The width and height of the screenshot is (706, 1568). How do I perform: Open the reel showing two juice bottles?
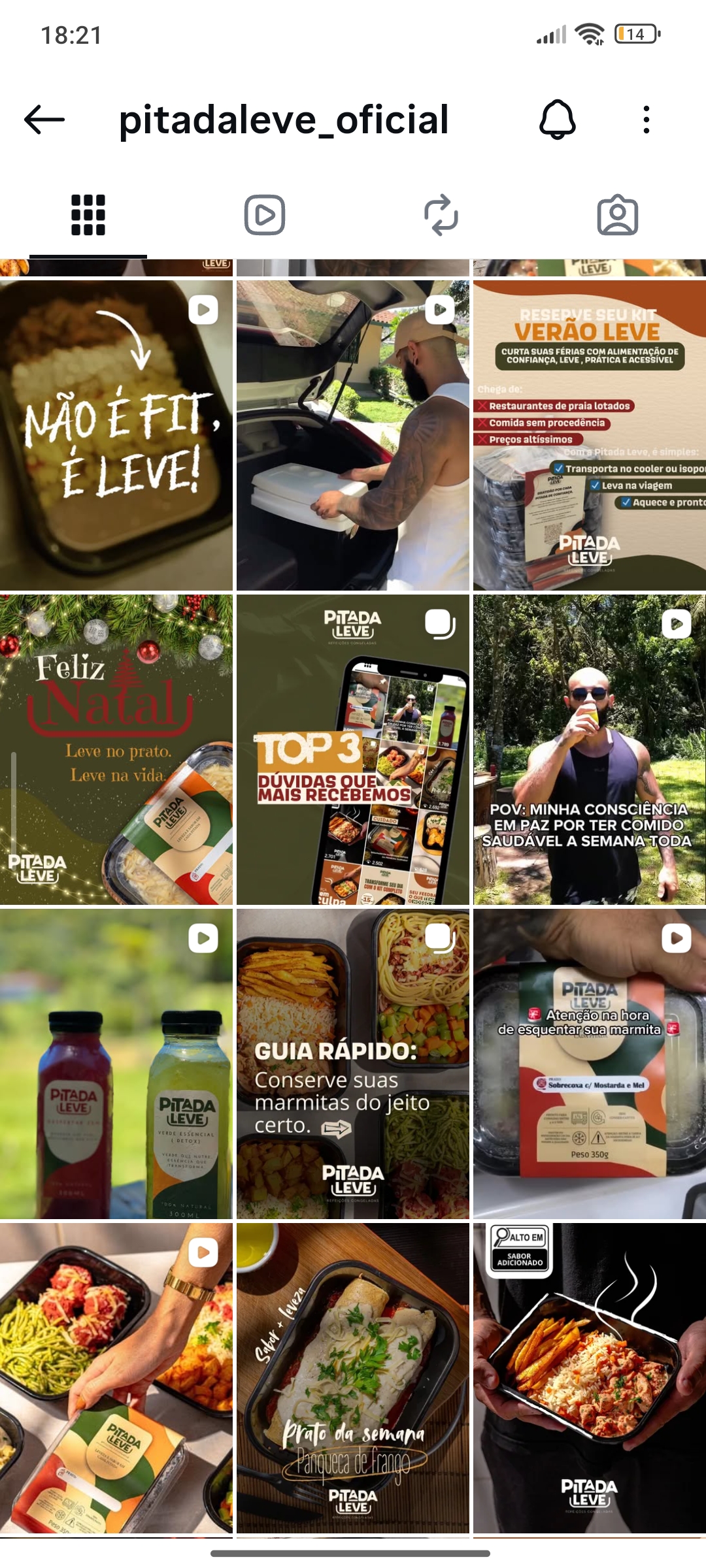point(116,1064)
